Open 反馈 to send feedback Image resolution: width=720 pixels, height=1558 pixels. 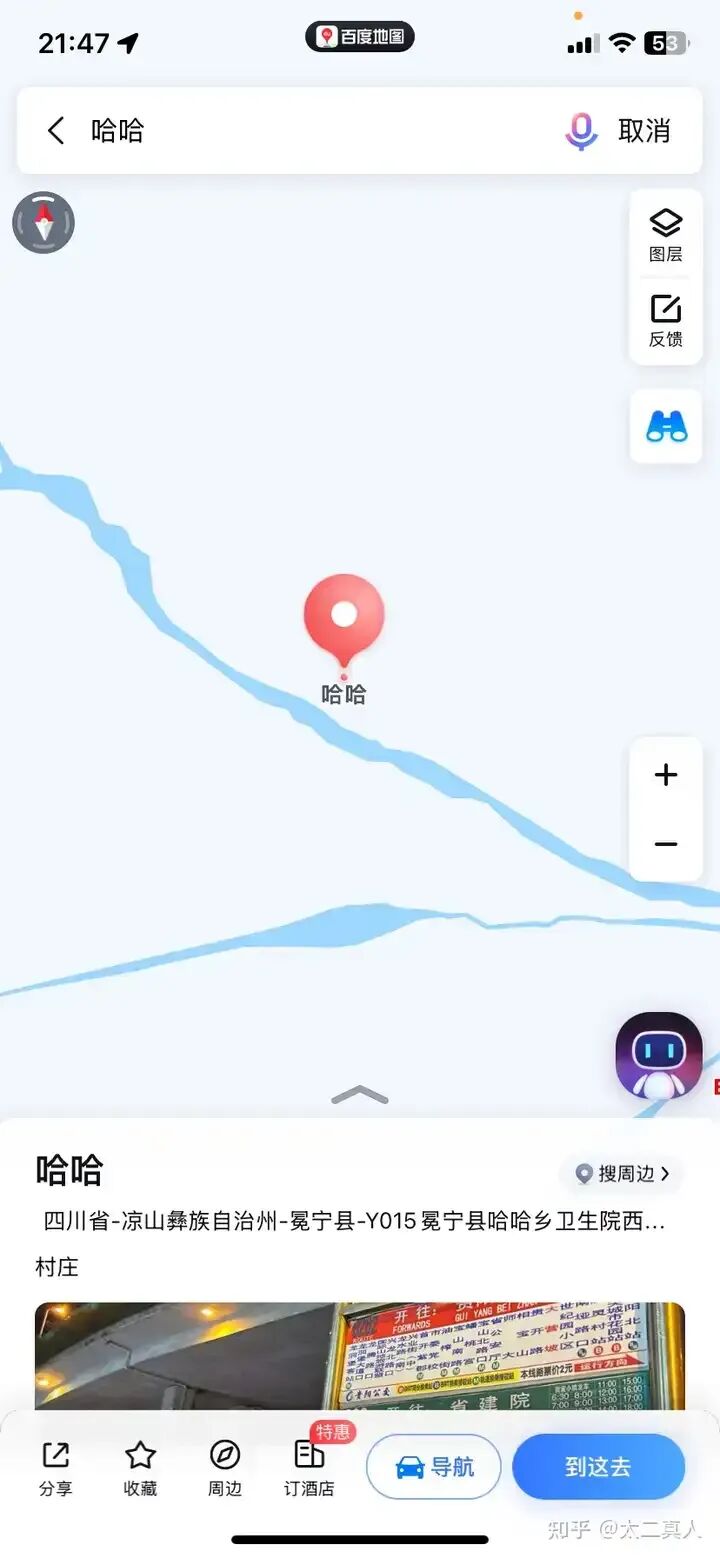(x=665, y=320)
